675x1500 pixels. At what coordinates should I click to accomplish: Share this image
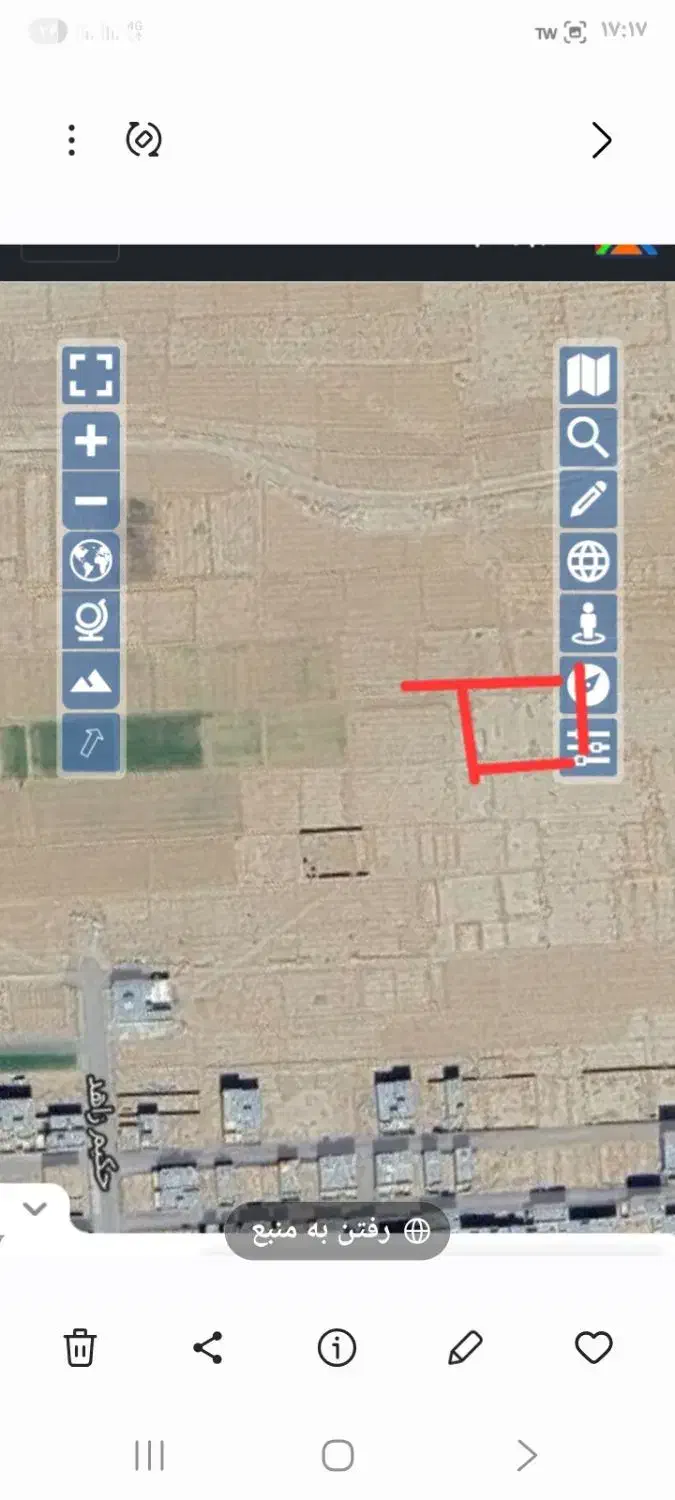pyautogui.click(x=208, y=1348)
